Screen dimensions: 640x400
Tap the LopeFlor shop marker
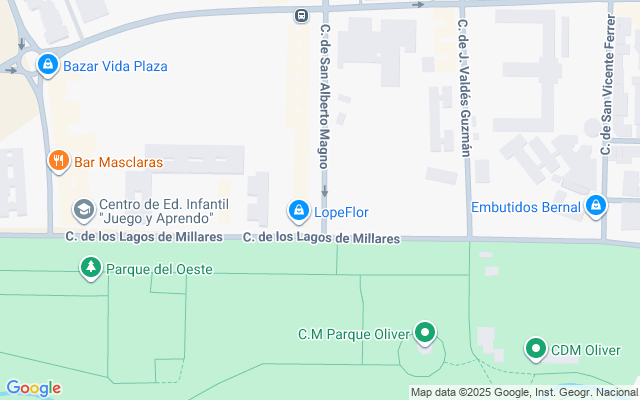click(298, 211)
